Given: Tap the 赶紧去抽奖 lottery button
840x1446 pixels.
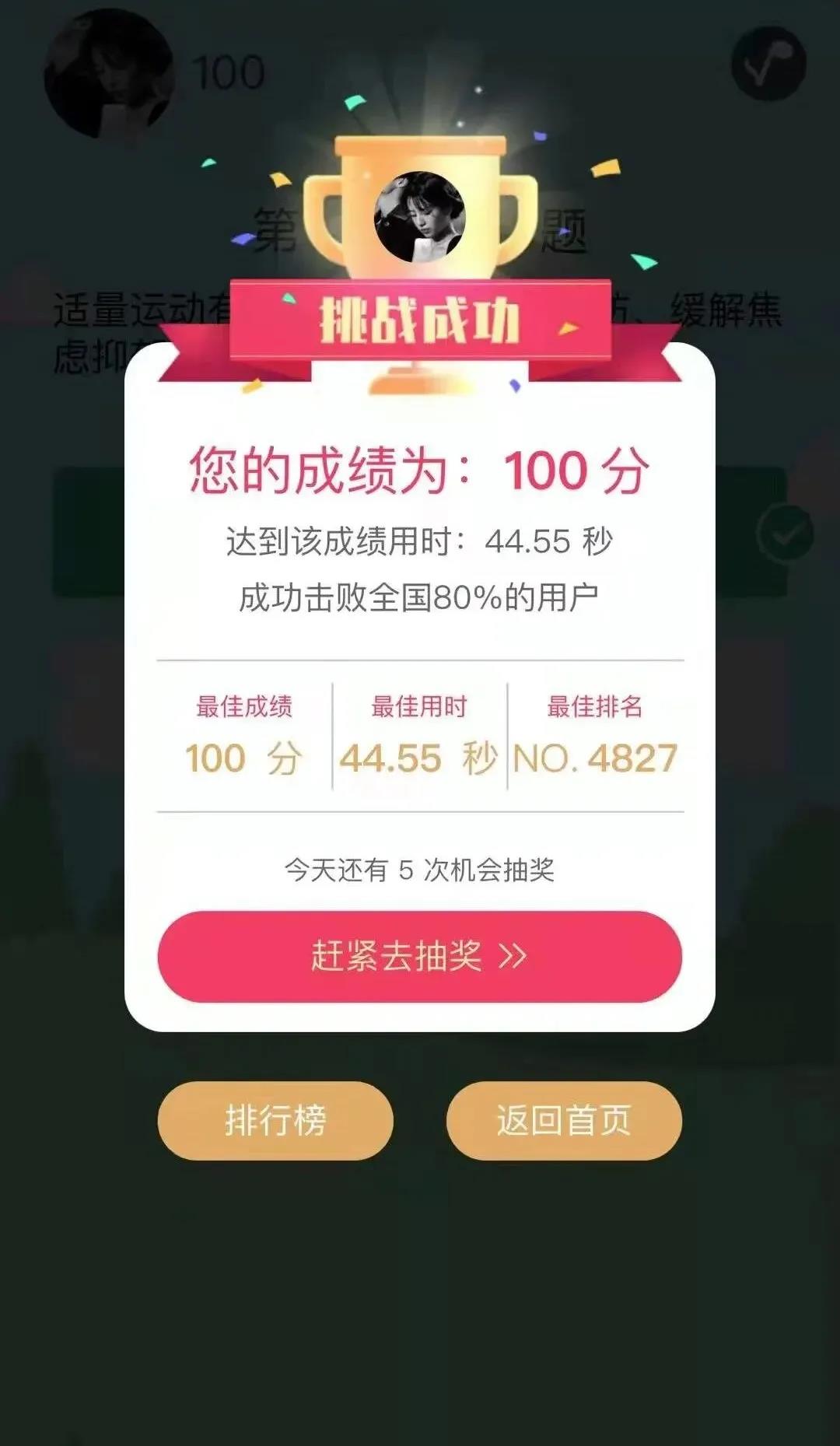Looking at the screenshot, I should 419,956.
